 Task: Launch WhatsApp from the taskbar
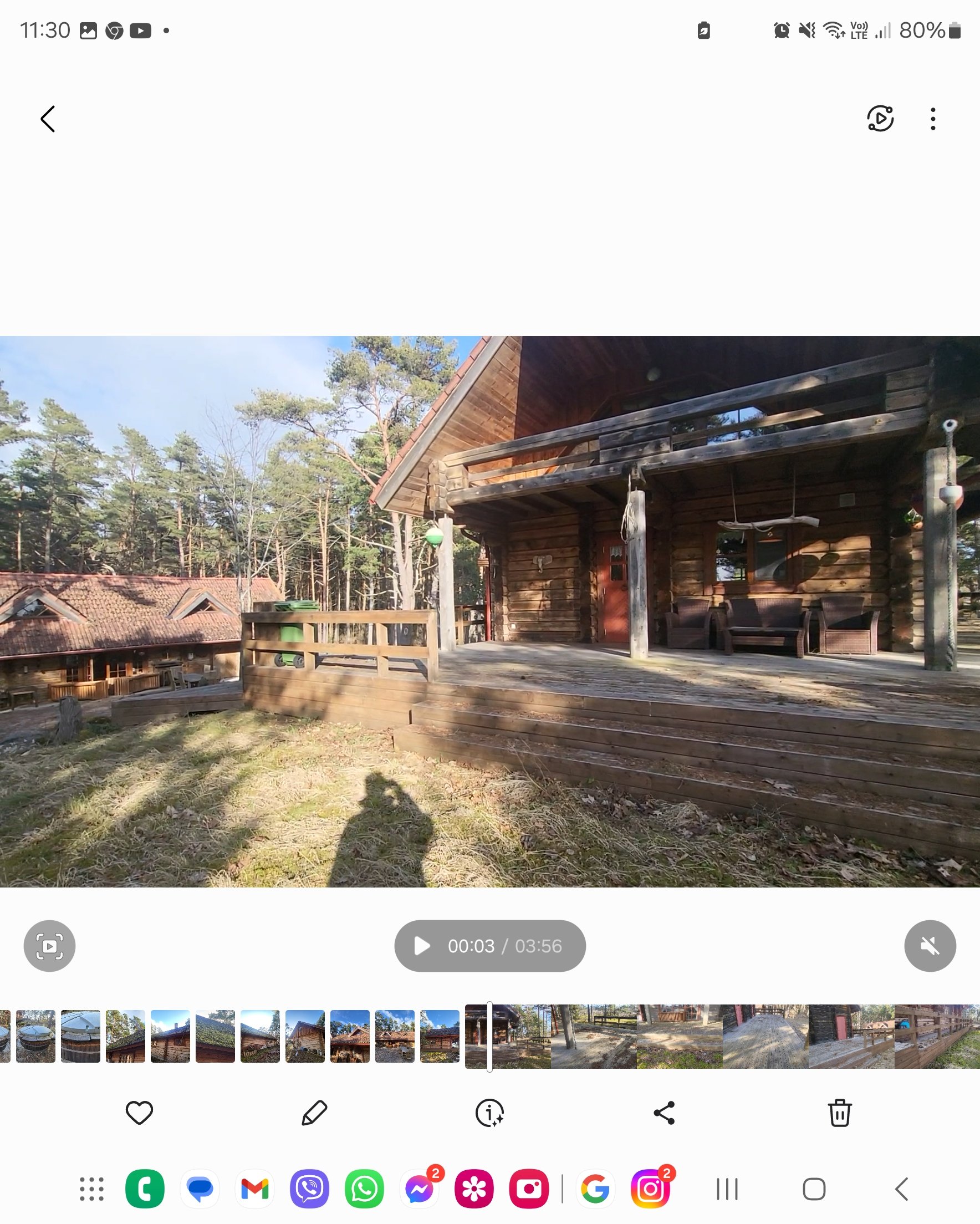click(x=364, y=1189)
